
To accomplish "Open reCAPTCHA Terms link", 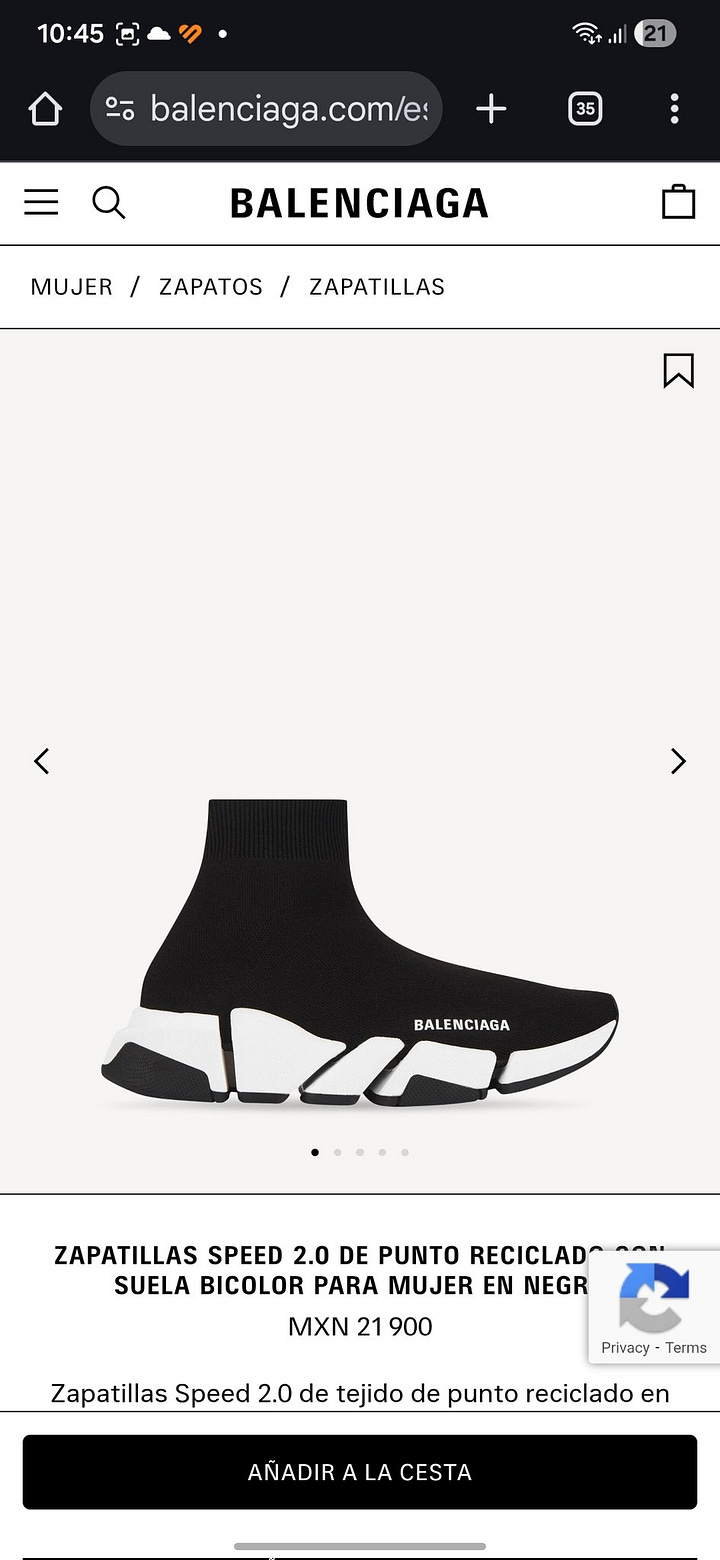I will pyautogui.click(x=686, y=1348).
